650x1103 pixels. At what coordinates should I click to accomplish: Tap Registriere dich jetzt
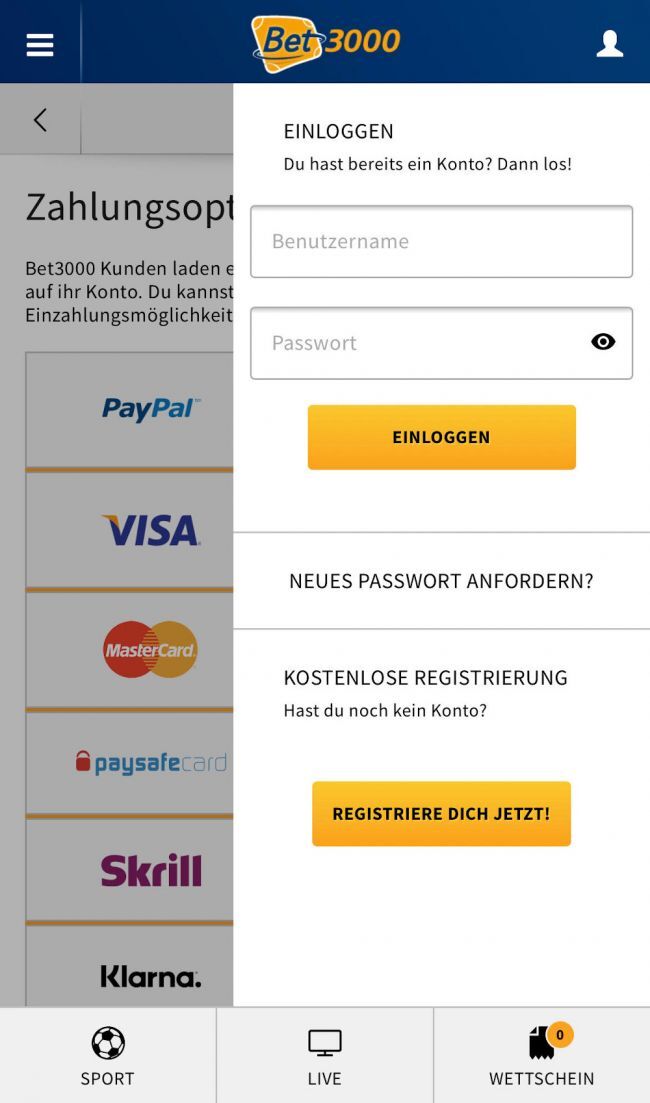[x=441, y=814]
